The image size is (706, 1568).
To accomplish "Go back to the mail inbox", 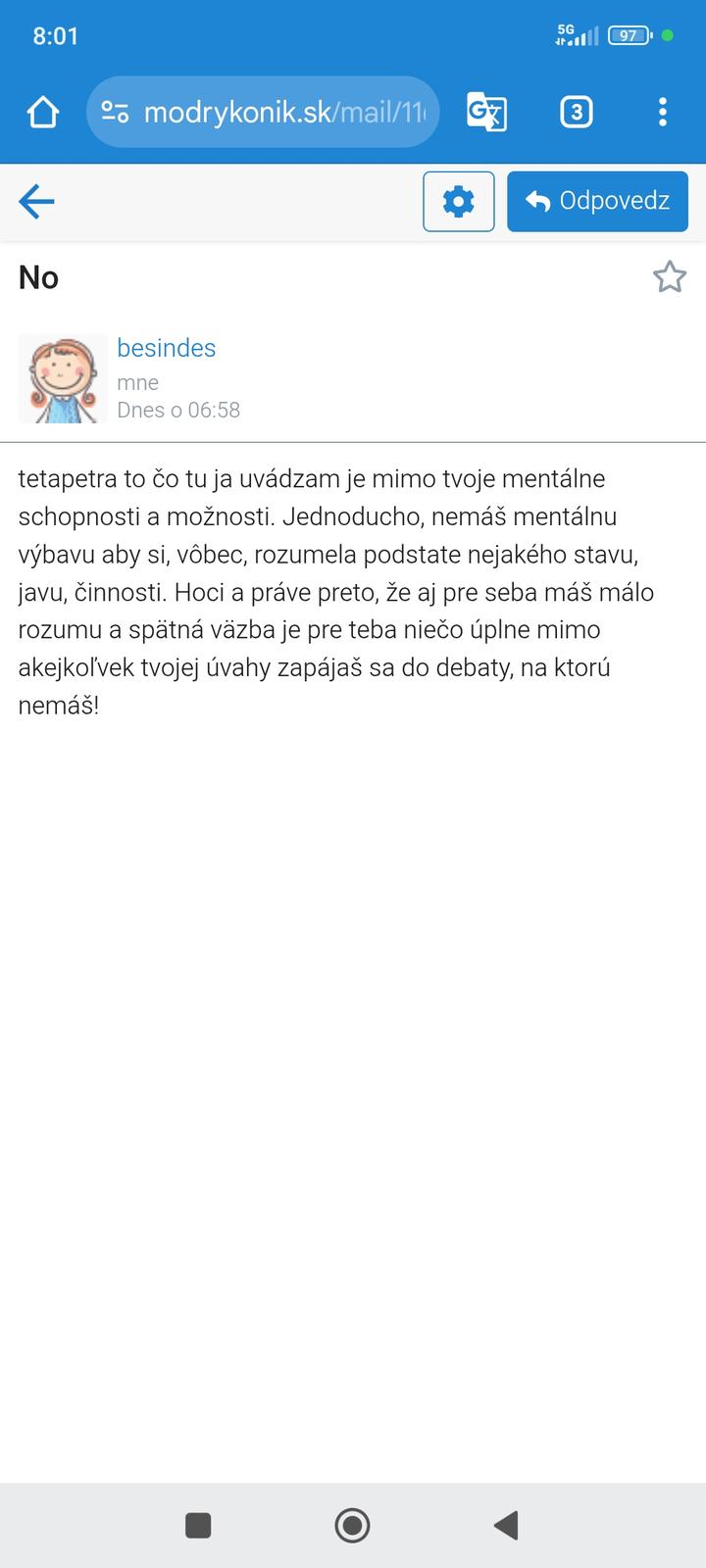I will pyautogui.click(x=36, y=202).
